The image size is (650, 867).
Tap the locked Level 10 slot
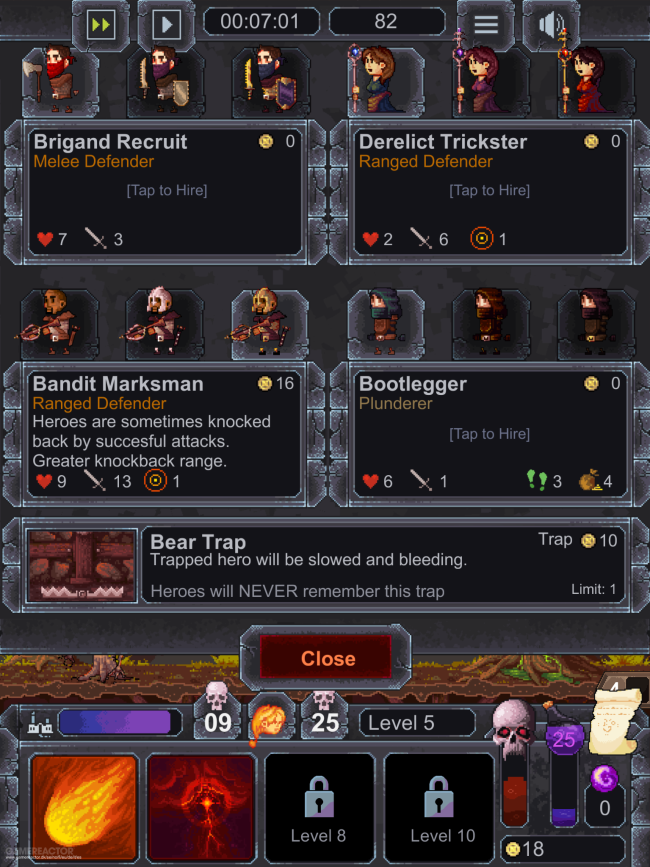pyautogui.click(x=439, y=808)
